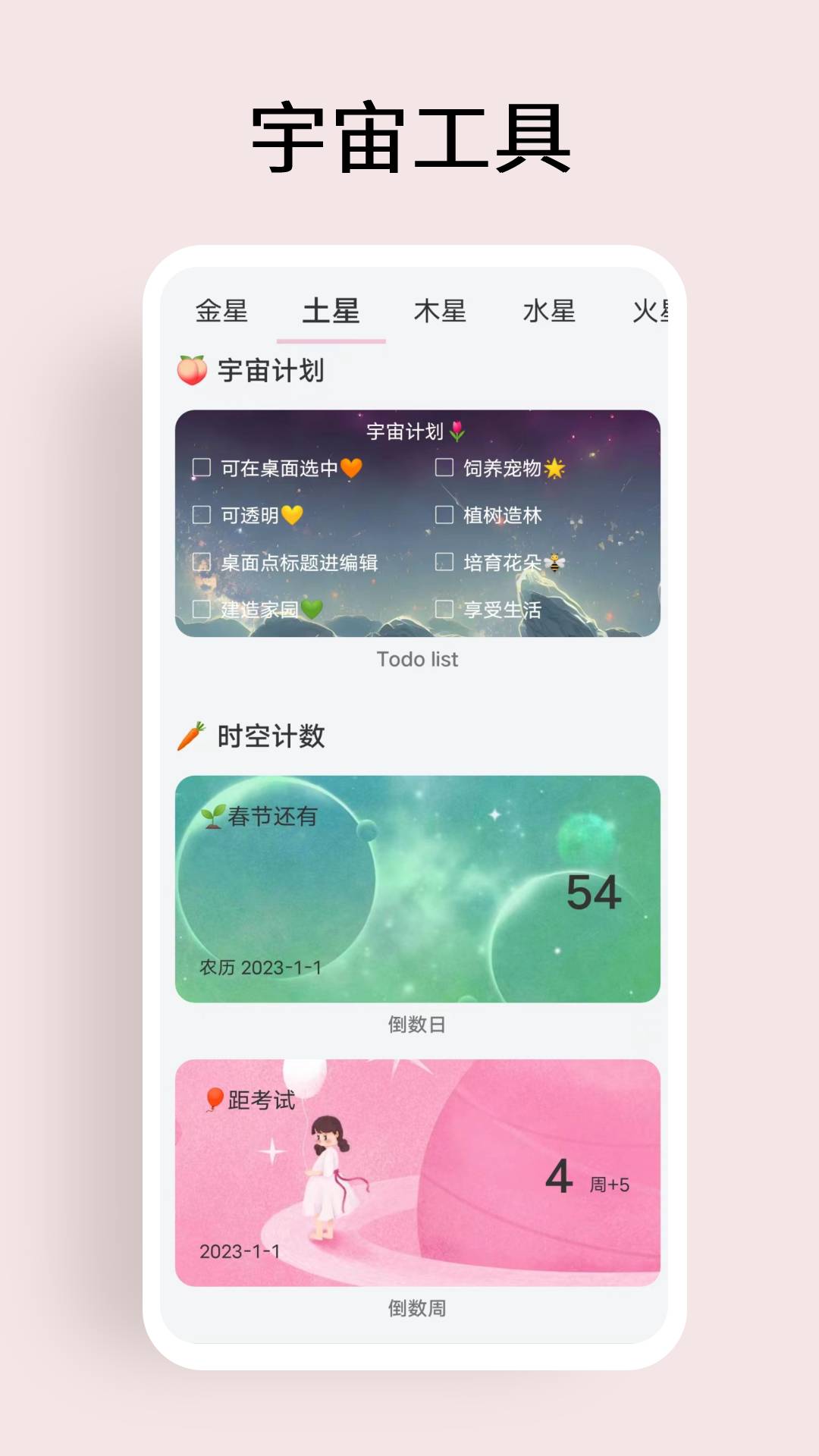Click the carrot icon beside 时空计数

point(192,734)
